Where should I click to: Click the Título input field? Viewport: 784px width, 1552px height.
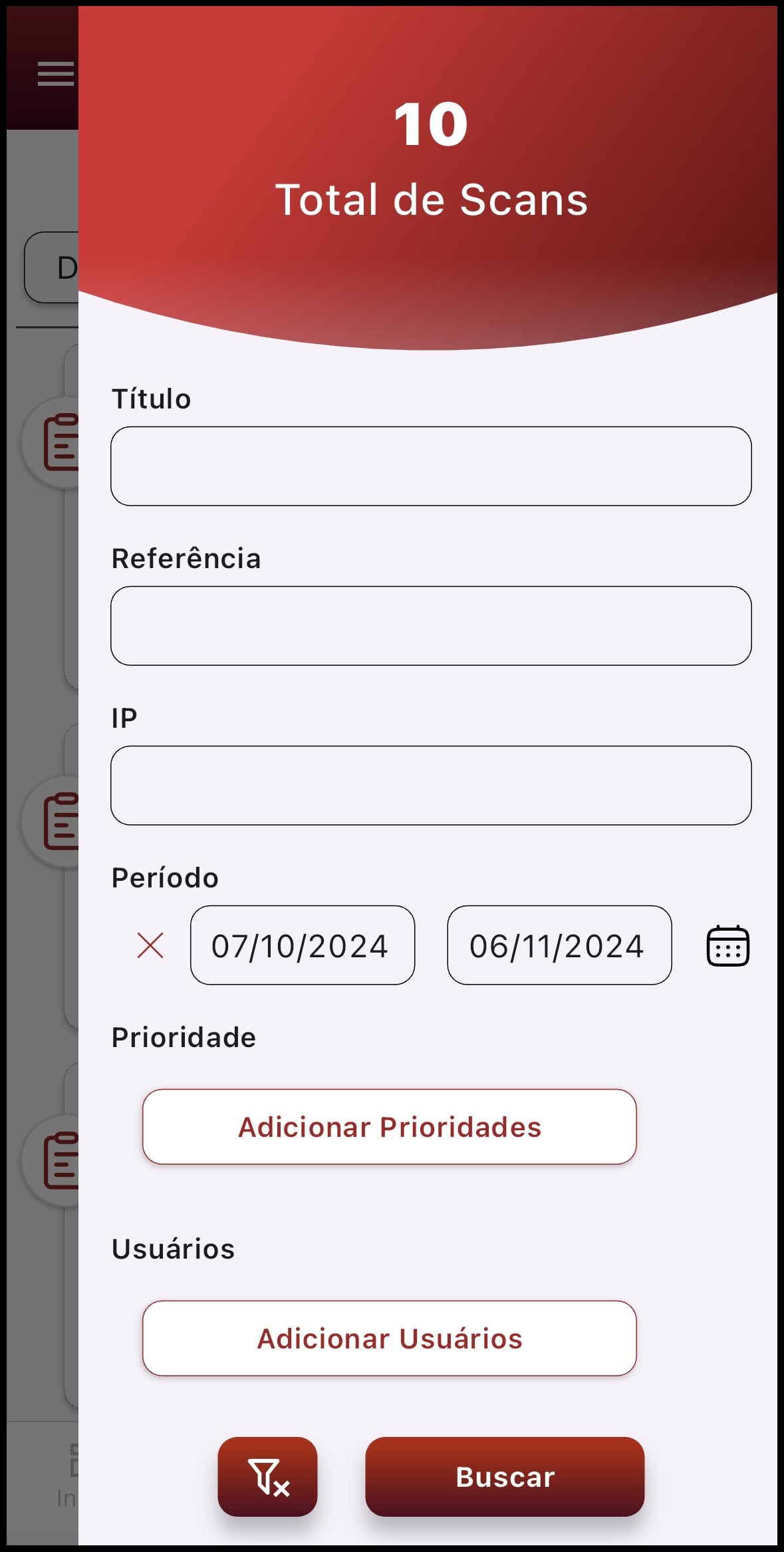431,466
